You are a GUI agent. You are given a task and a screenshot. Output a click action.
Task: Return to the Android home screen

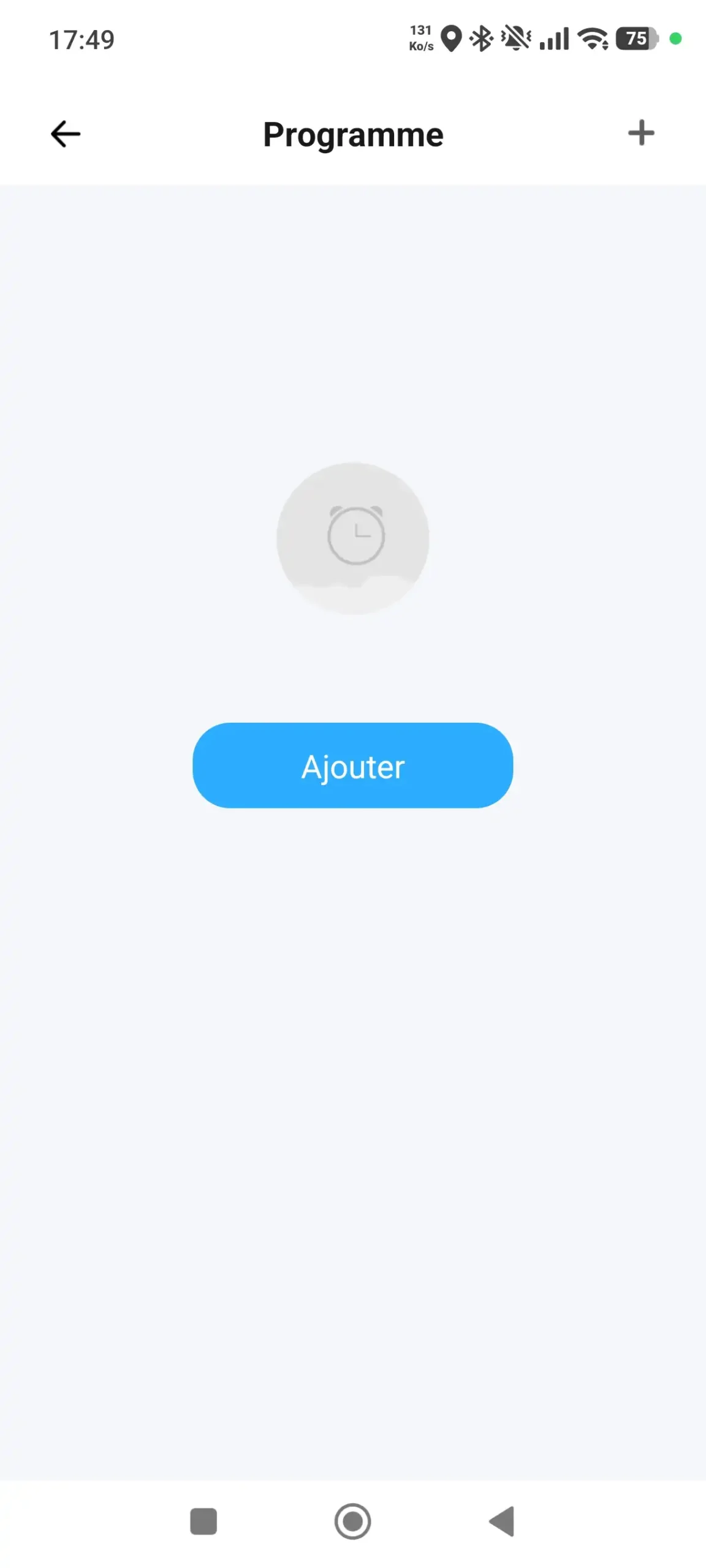click(352, 1521)
